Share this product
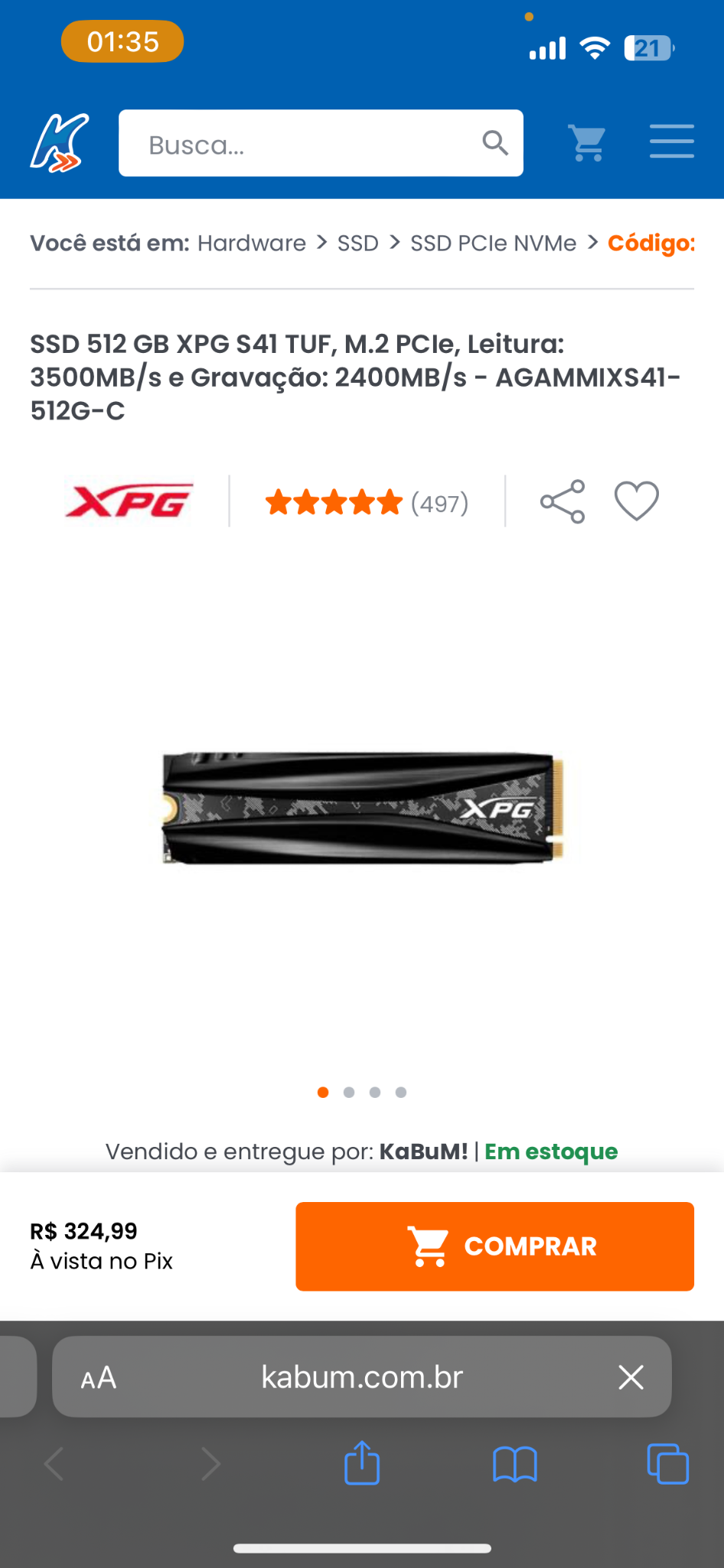Viewport: 724px width, 1568px height. click(x=563, y=501)
